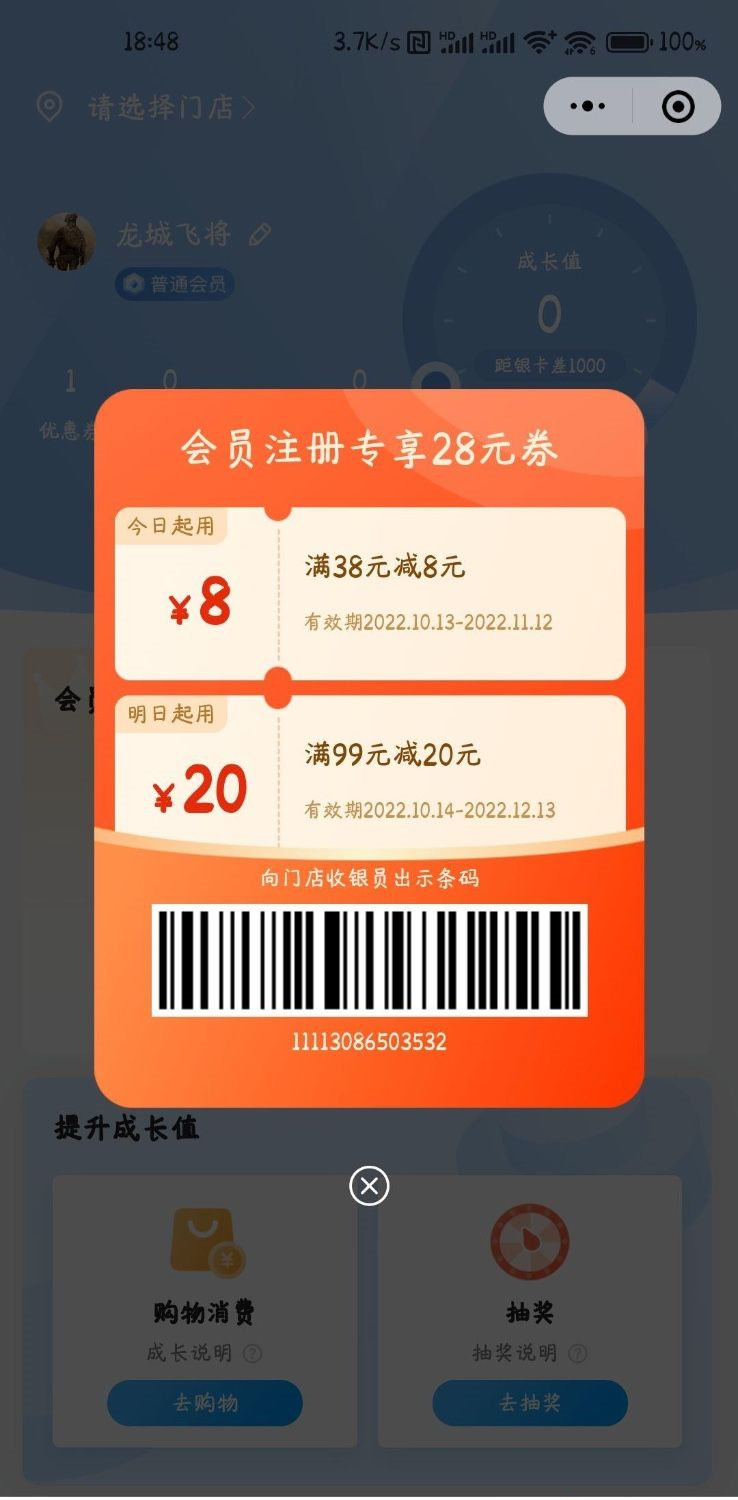This screenshot has height=1500, width=738.
Task: Open the 成长说明 help icon
Action: coord(253,1354)
